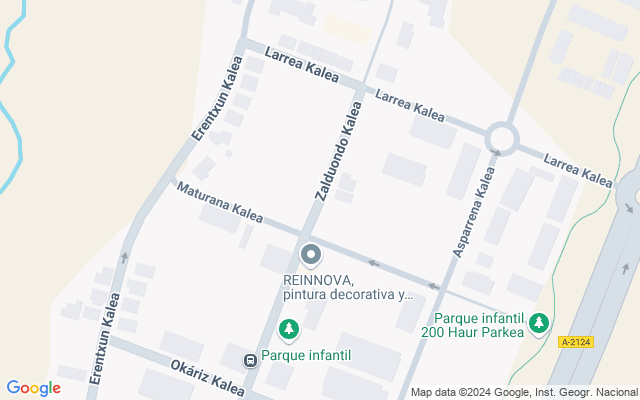Viewport: 640px width, 400px height.
Task: Open the REINNOVA pintura decorativa map marker
Action: pos(311,256)
